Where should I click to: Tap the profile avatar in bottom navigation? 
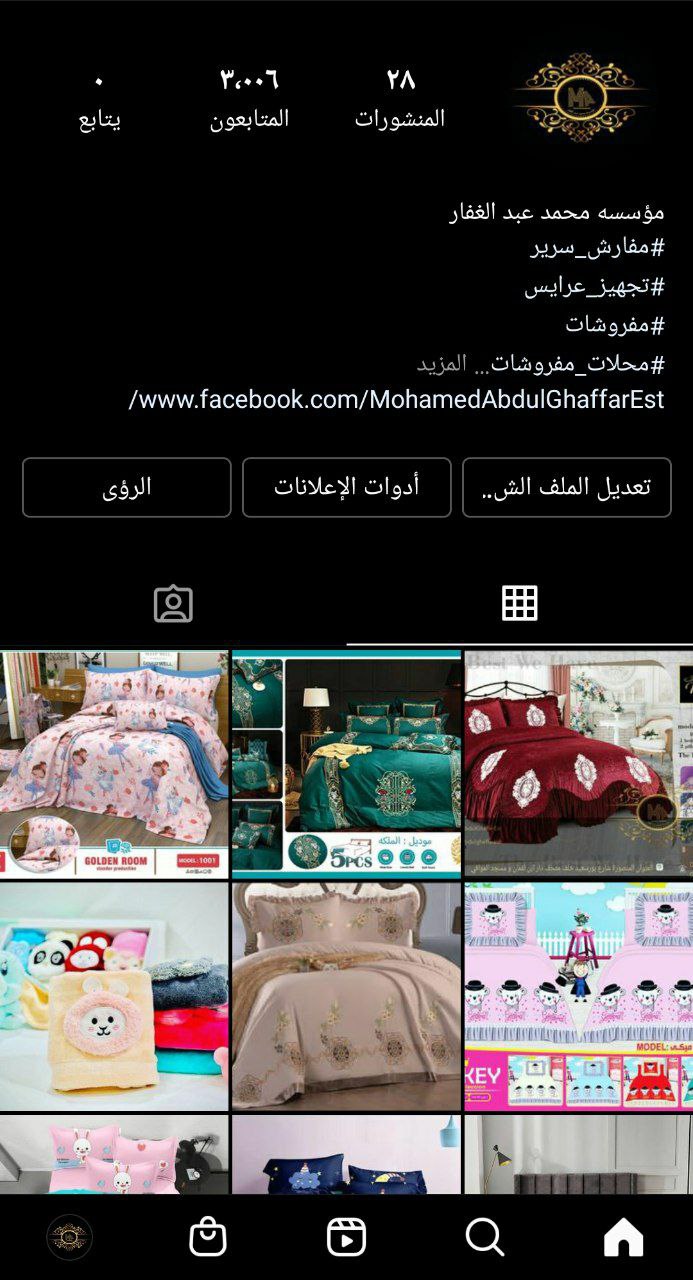coord(70,1238)
